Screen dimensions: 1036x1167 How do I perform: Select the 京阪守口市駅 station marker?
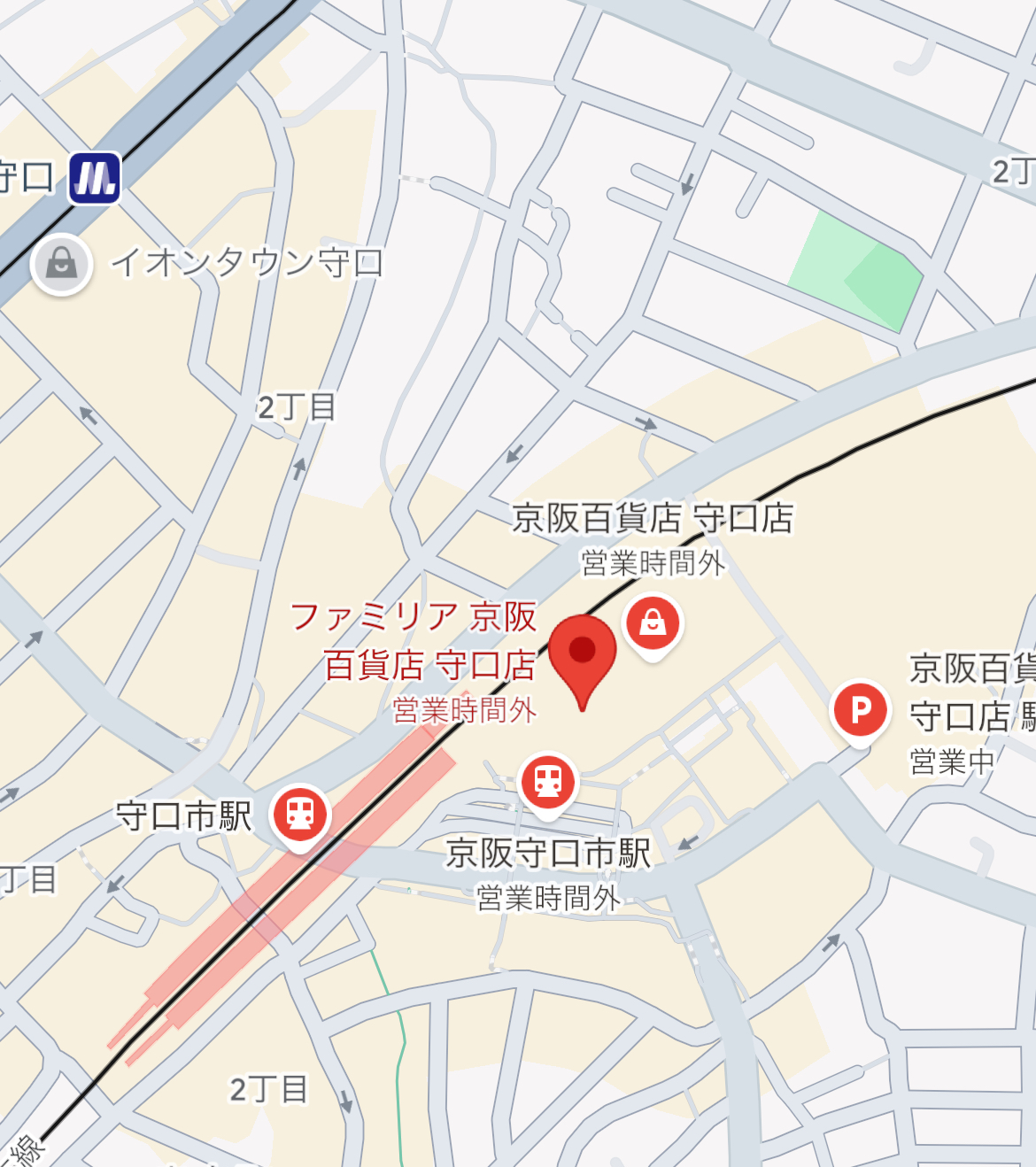pos(547,783)
